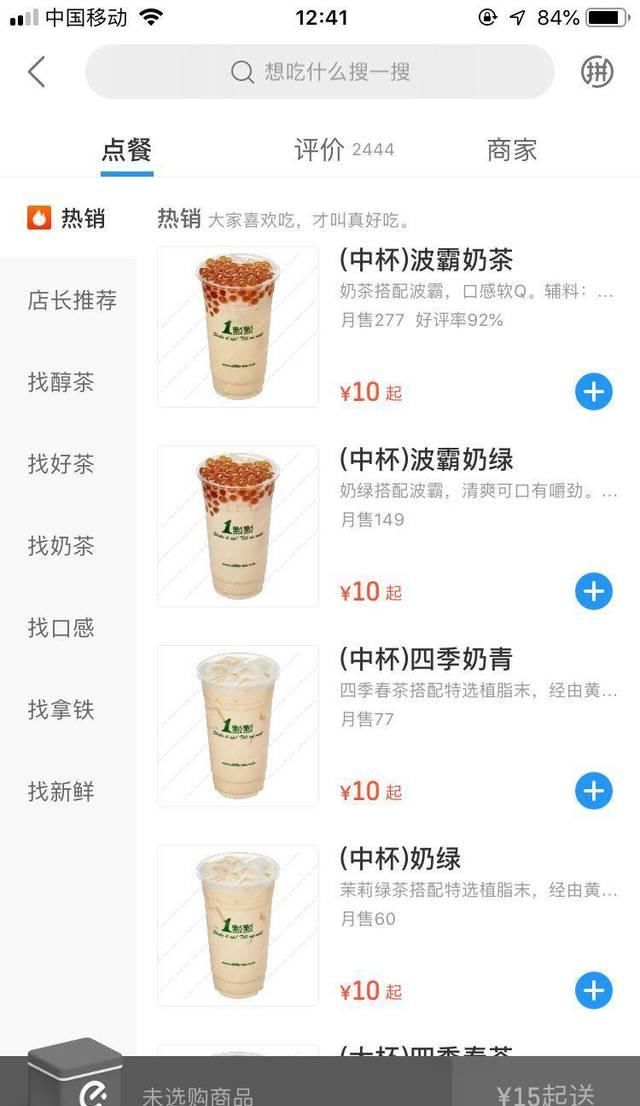Add (中杯)波霸奶茶 to cart
This screenshot has height=1106, width=640.
coord(593,392)
